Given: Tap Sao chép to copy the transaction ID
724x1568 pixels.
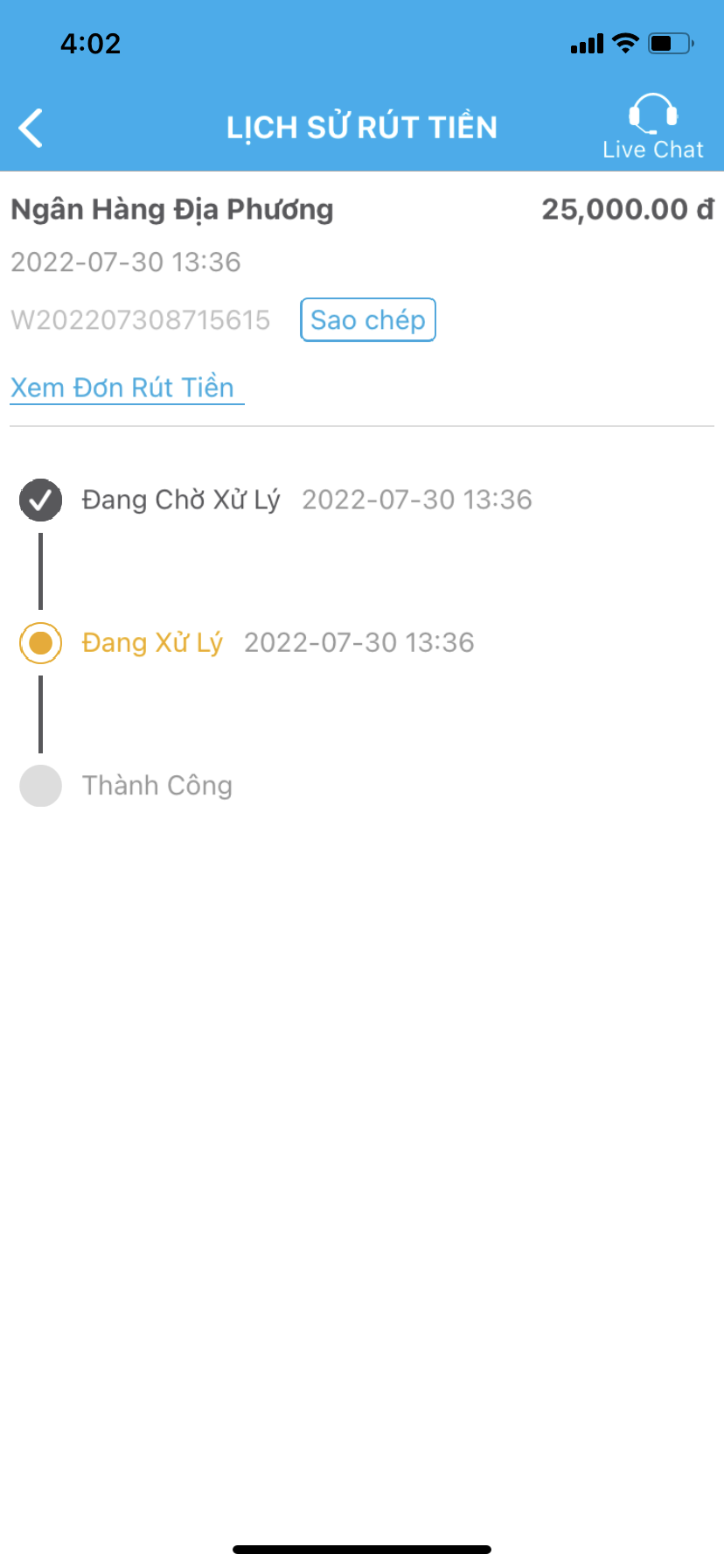Looking at the screenshot, I should coord(367,319).
